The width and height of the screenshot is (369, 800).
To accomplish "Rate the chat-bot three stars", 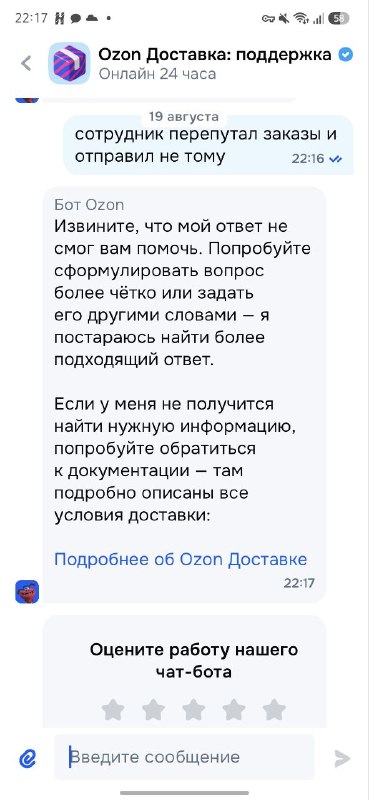I will point(194,709).
